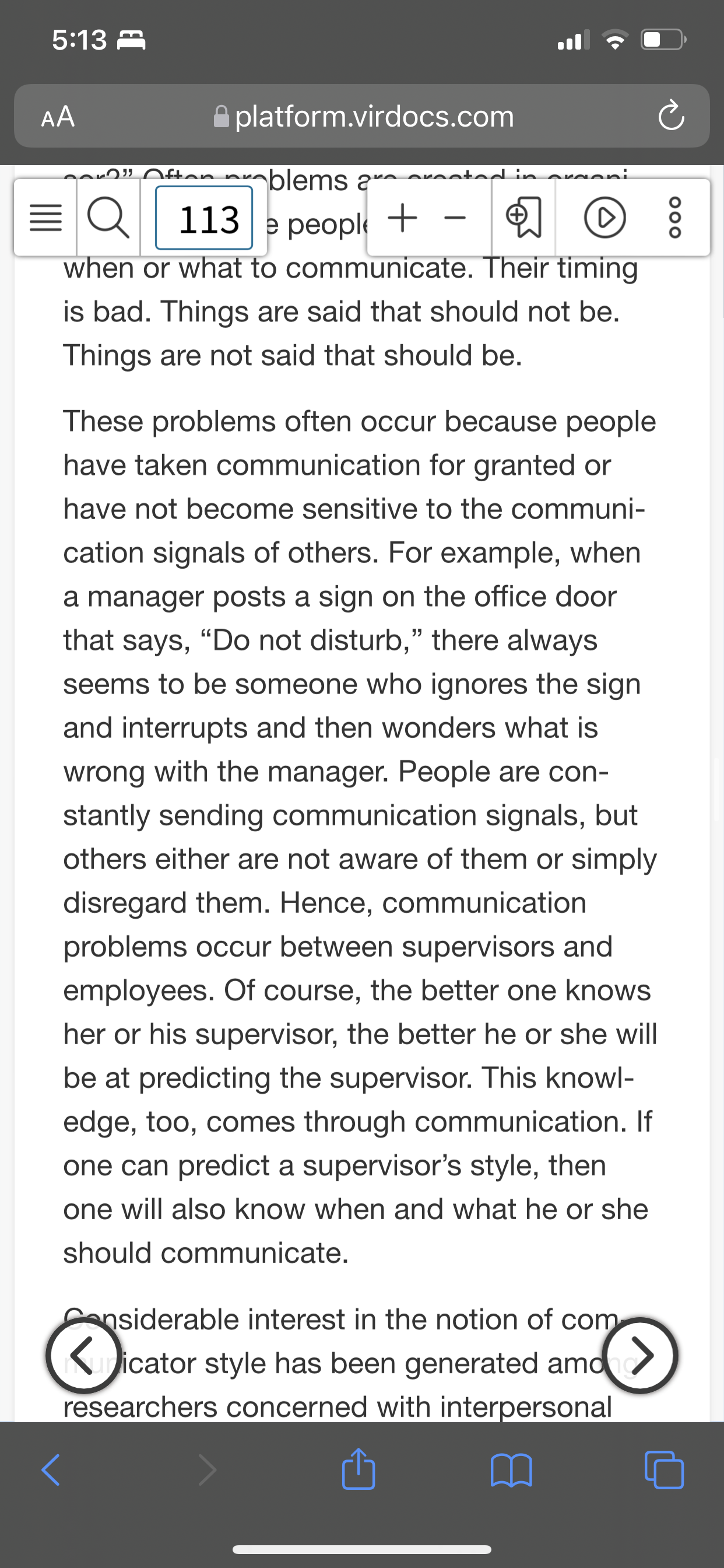Image resolution: width=724 pixels, height=1568 pixels.
Task: Navigate back in Safari
Action: 51,1470
